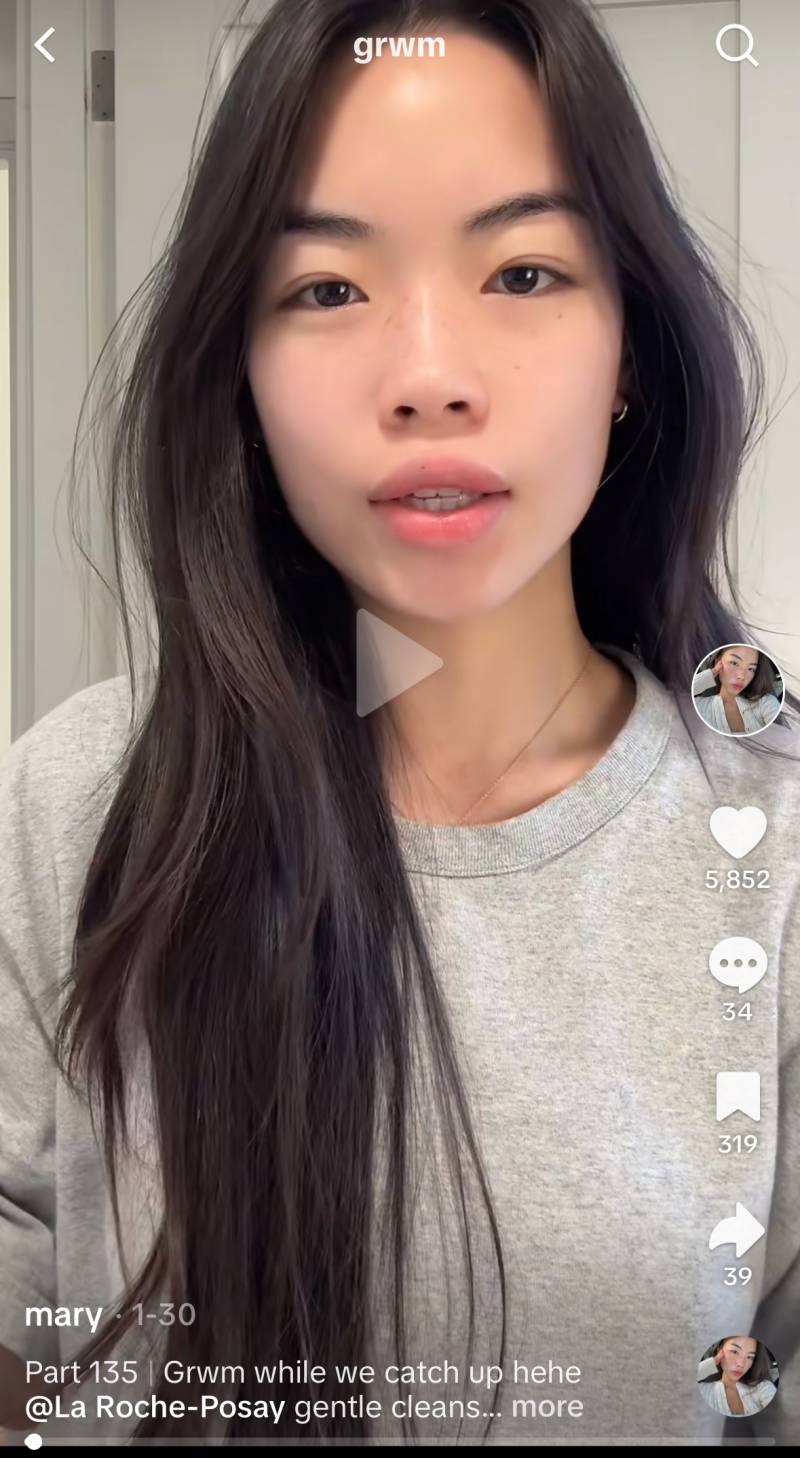Open mary's username link
The height and width of the screenshot is (1458, 800).
tap(63, 1315)
